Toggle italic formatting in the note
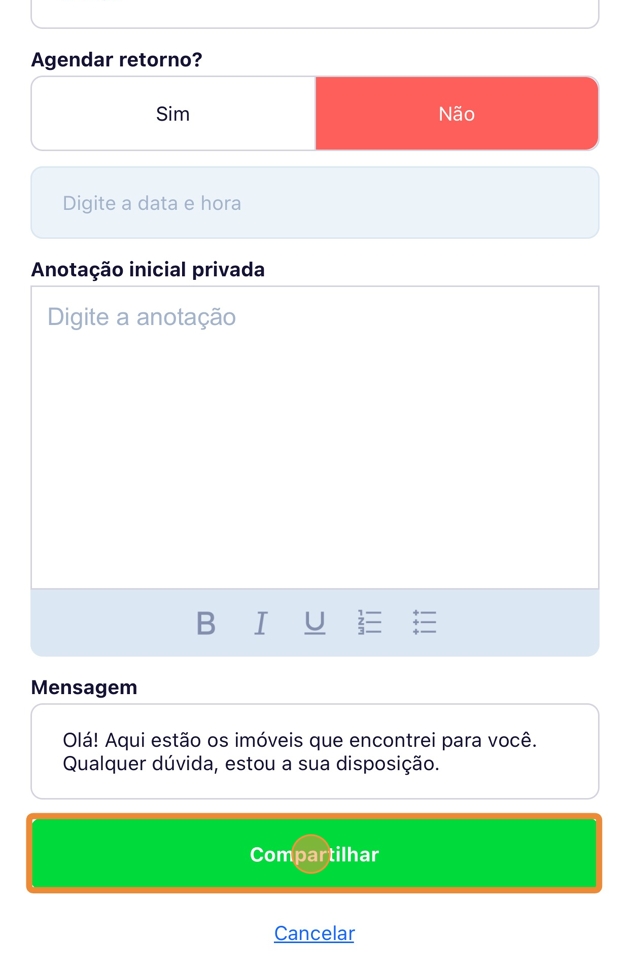 point(261,623)
